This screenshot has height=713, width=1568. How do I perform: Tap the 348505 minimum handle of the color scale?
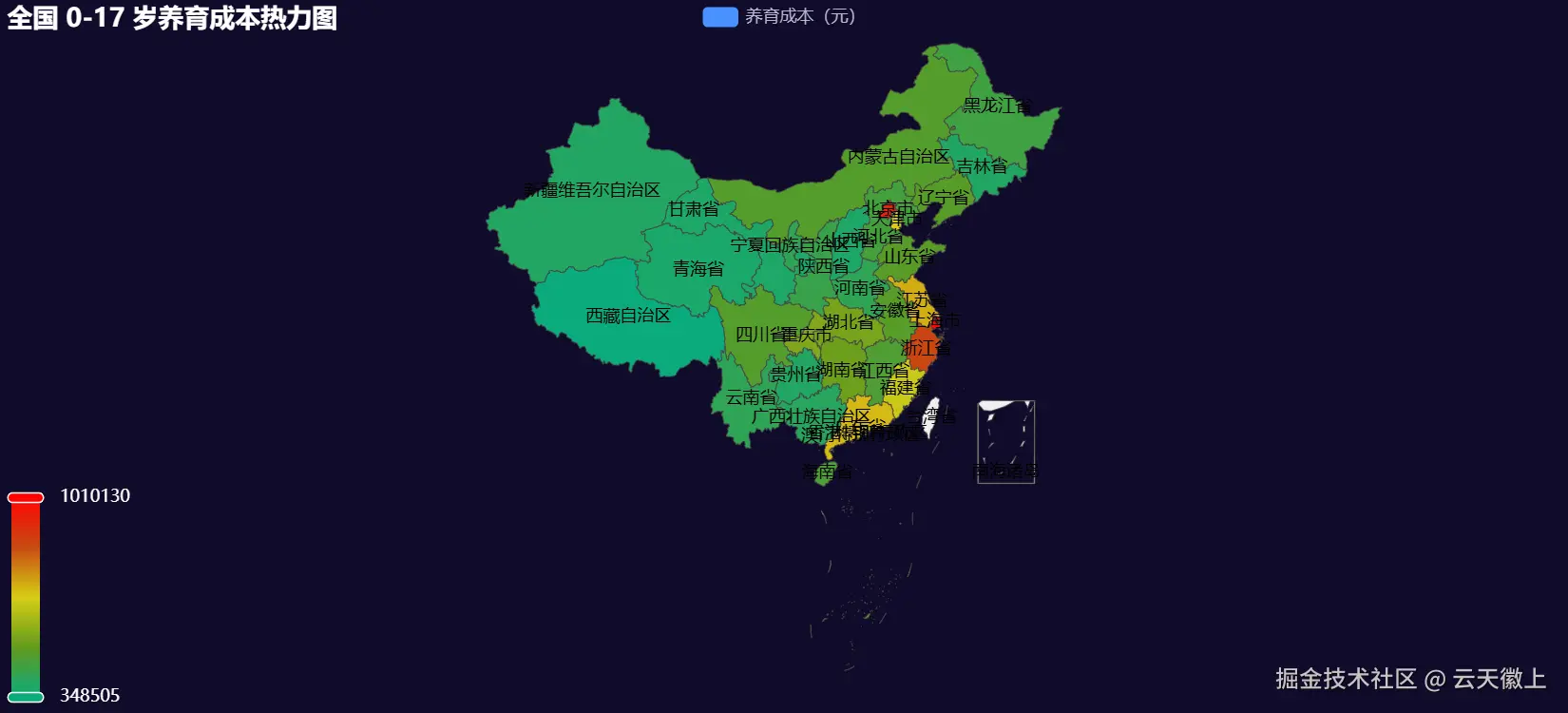[x=26, y=697]
